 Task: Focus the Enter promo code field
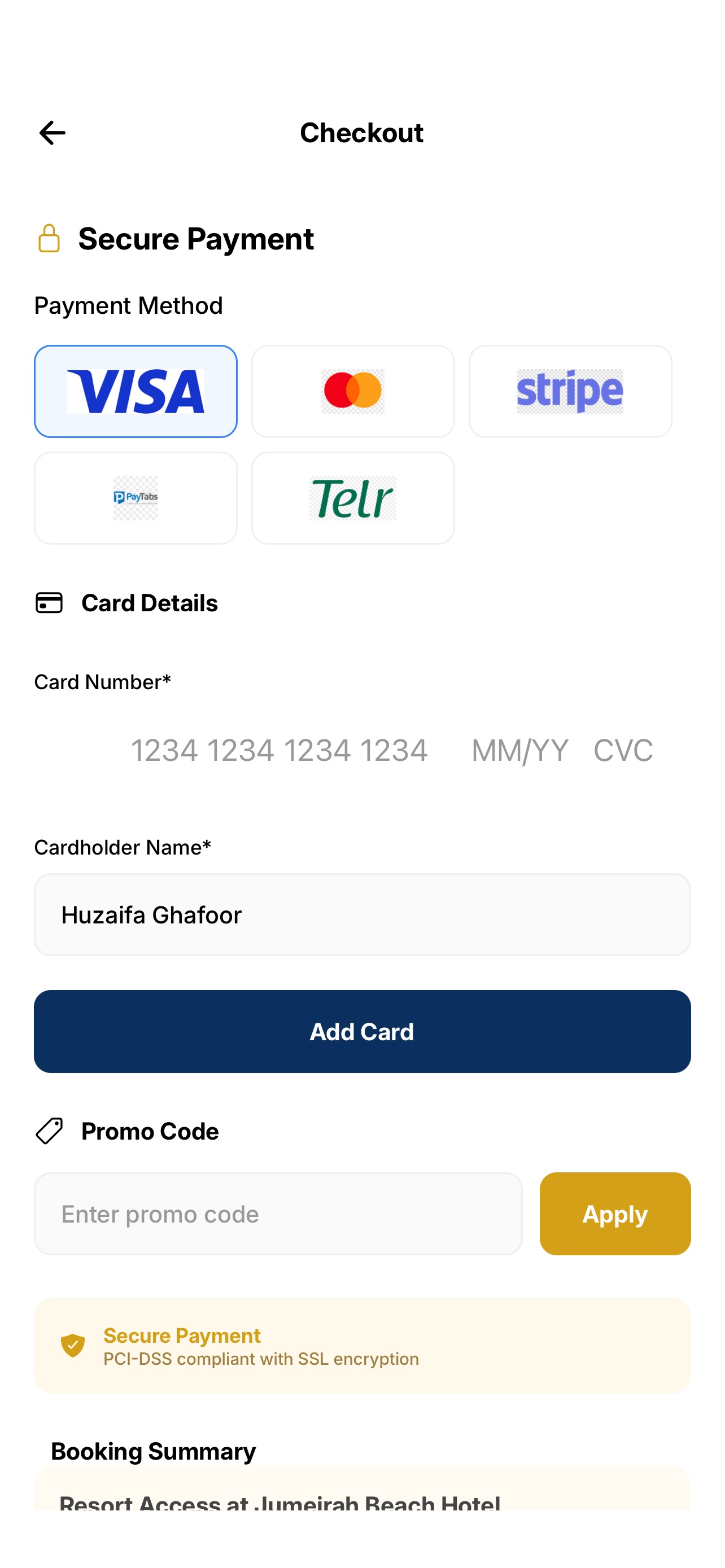[278, 1214]
